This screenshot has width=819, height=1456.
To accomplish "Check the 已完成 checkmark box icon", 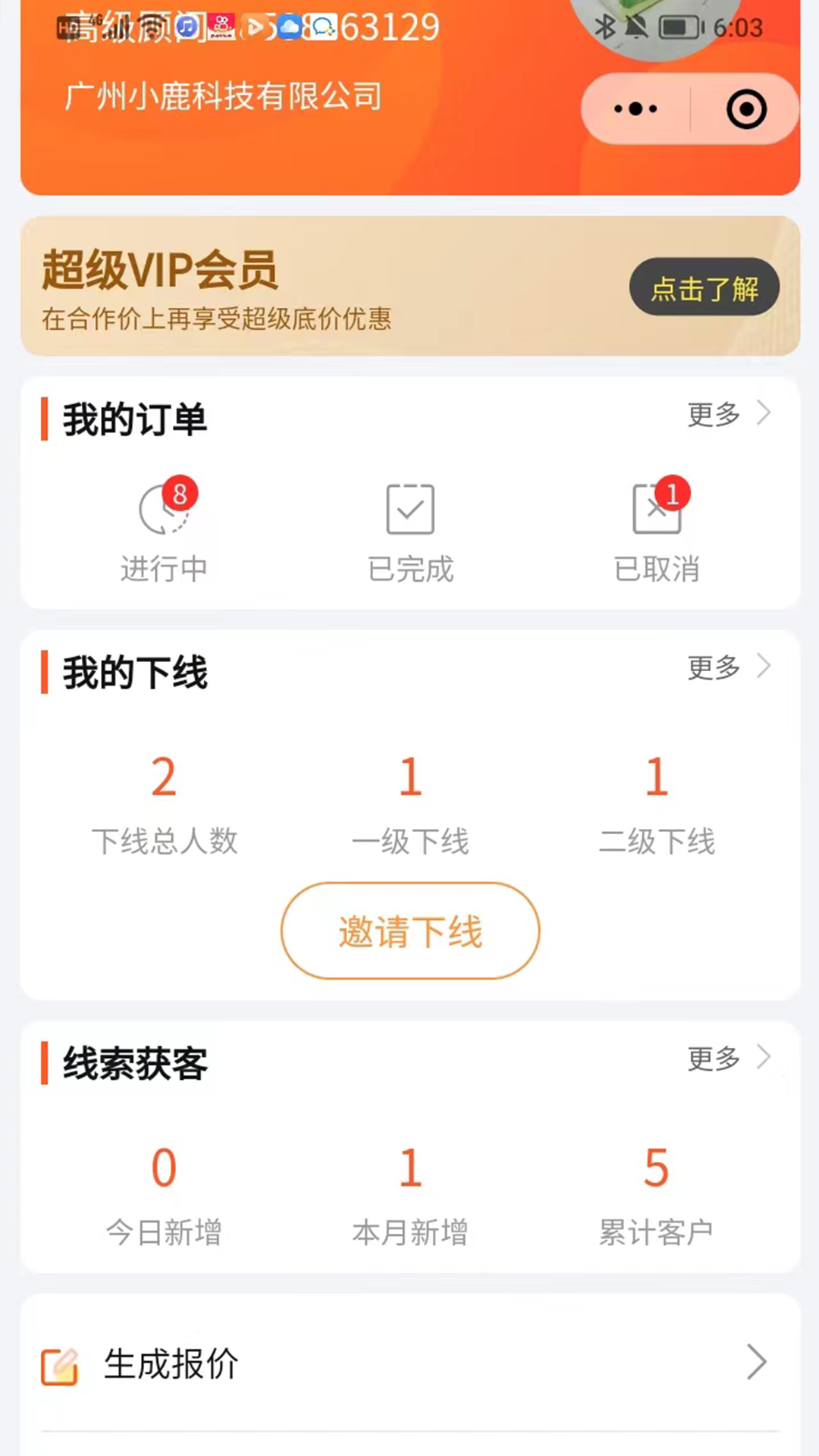I will point(410,510).
